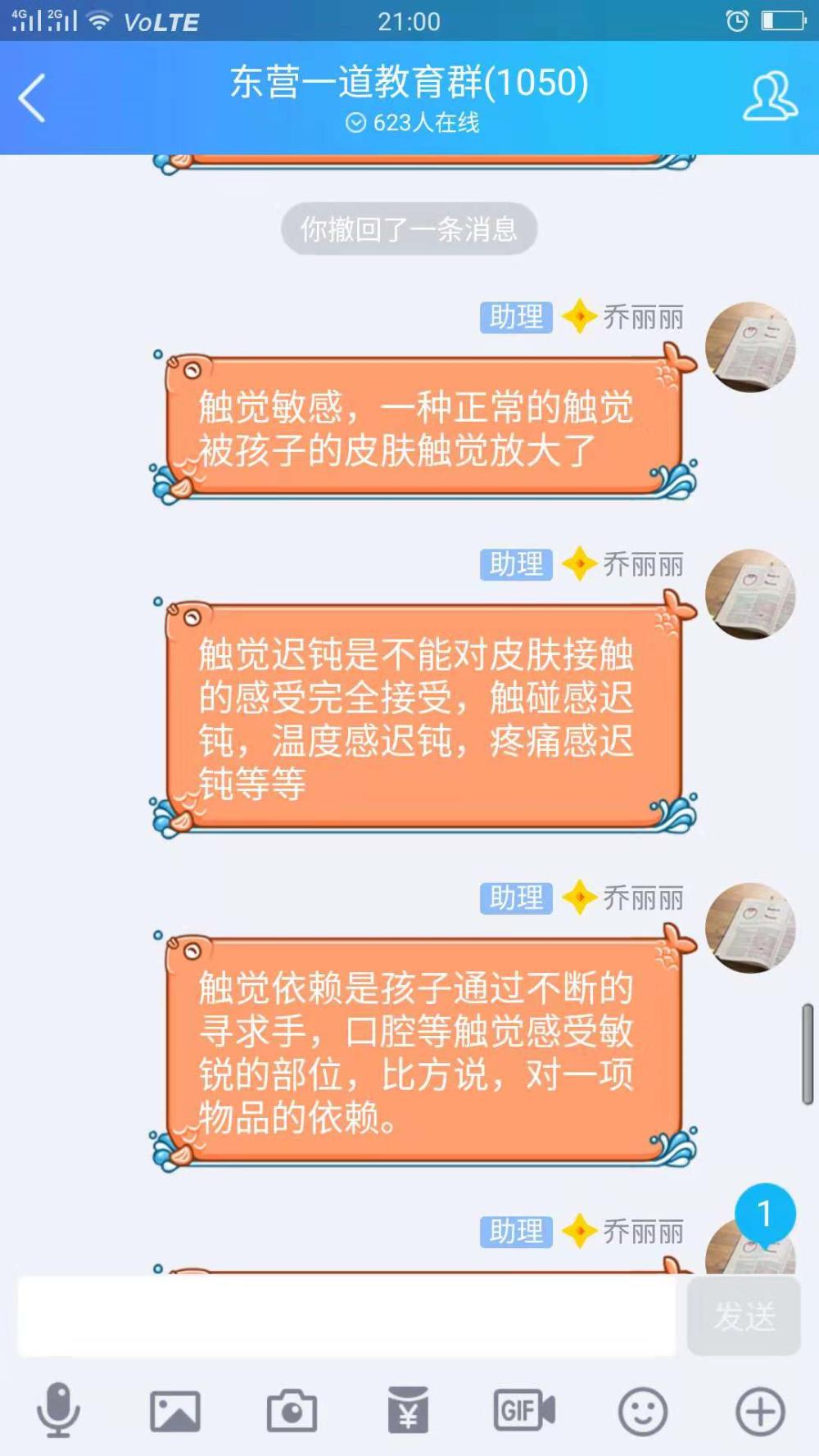Tap the 发送 send button

pyautogui.click(x=744, y=1316)
